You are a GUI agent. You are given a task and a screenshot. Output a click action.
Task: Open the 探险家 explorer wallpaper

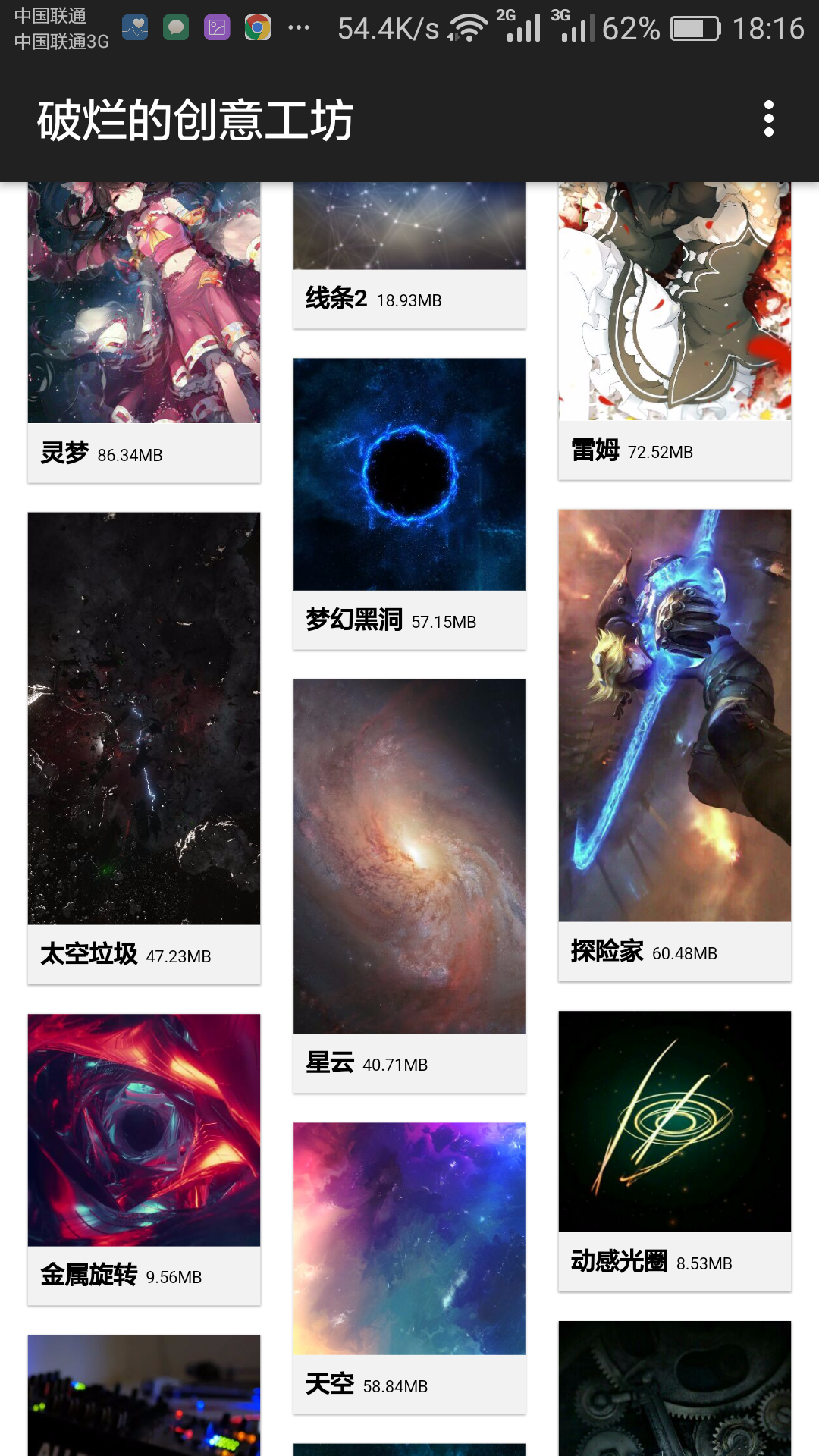(x=675, y=717)
